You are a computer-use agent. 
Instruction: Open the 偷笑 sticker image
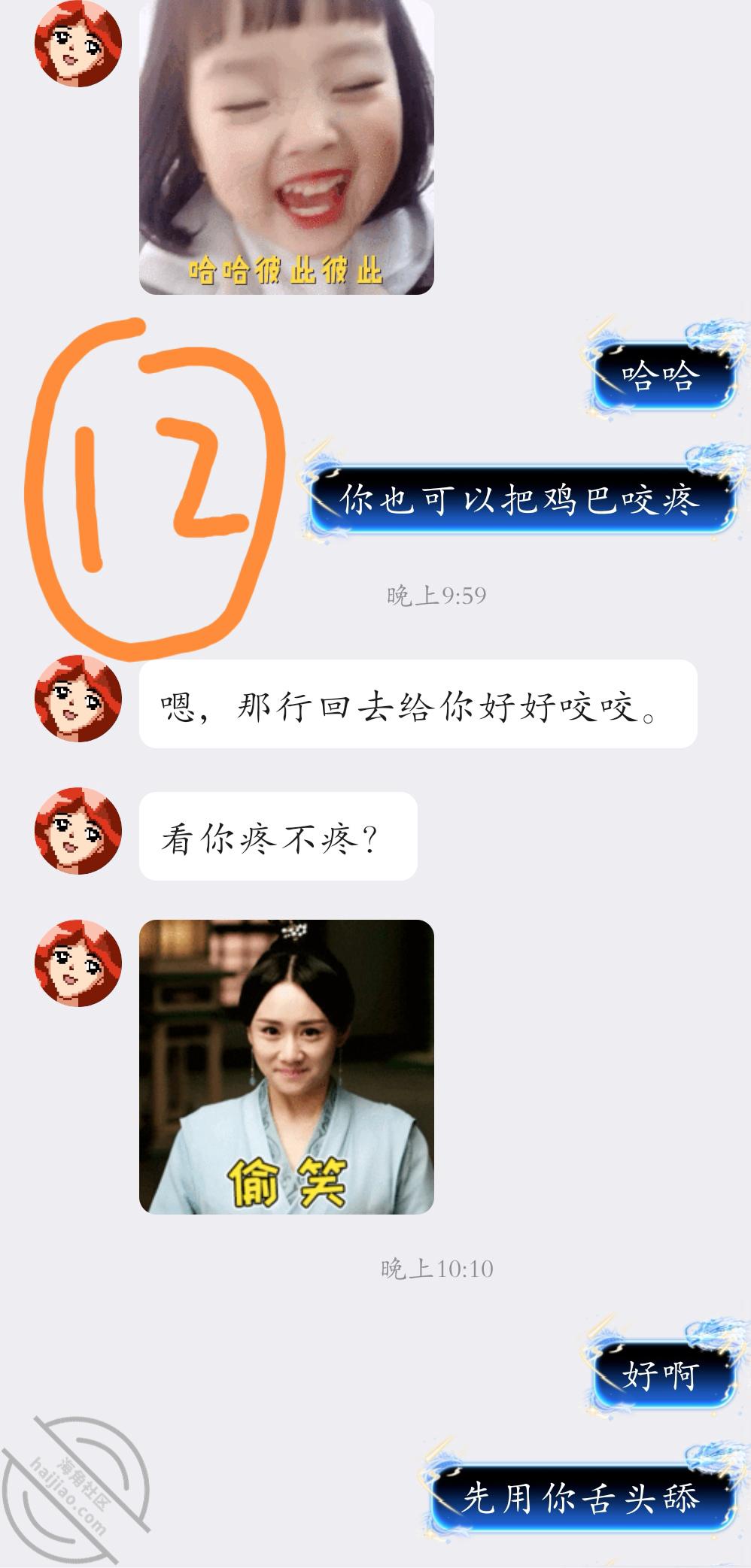[287, 1066]
